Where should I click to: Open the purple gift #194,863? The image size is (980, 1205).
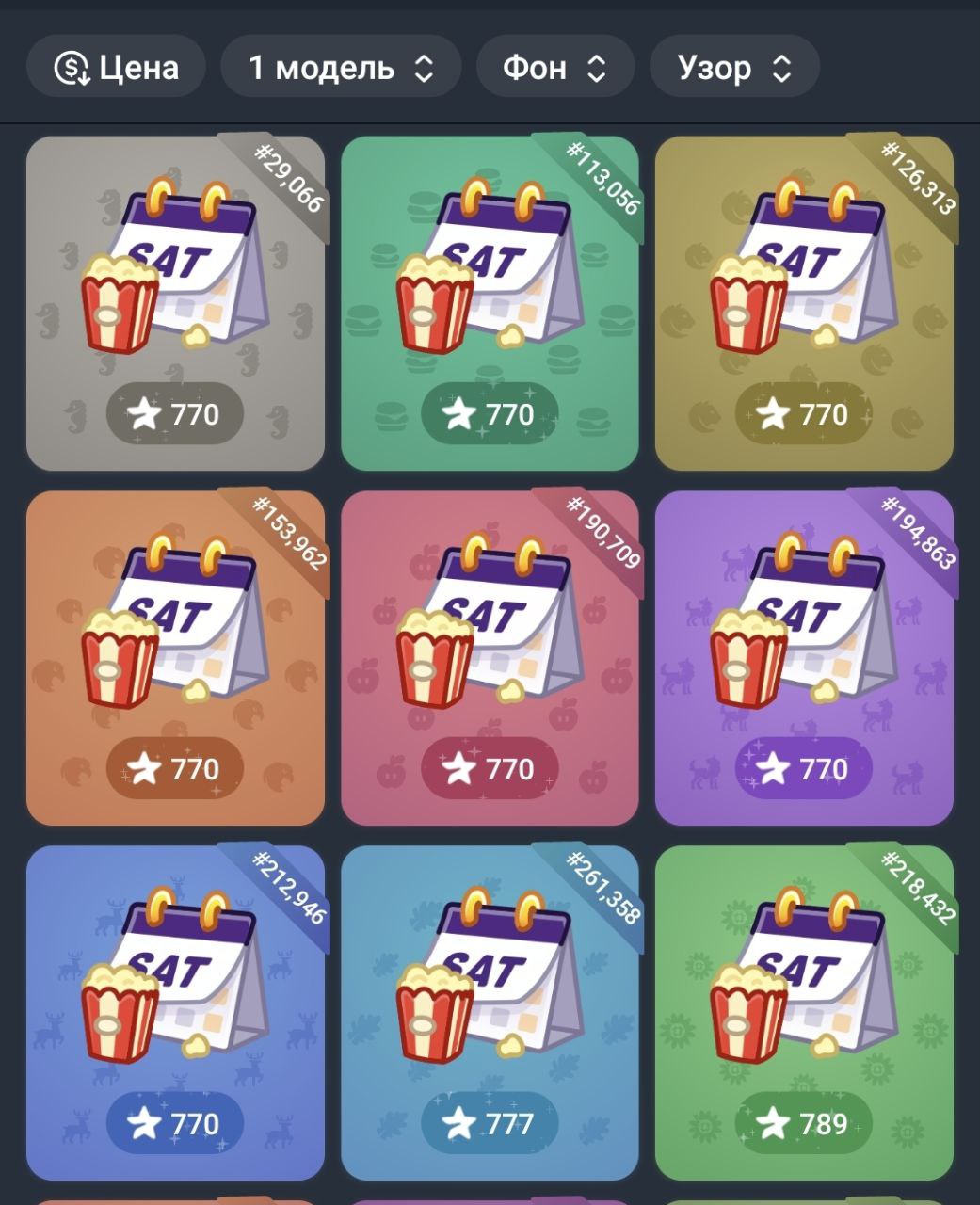click(x=804, y=657)
